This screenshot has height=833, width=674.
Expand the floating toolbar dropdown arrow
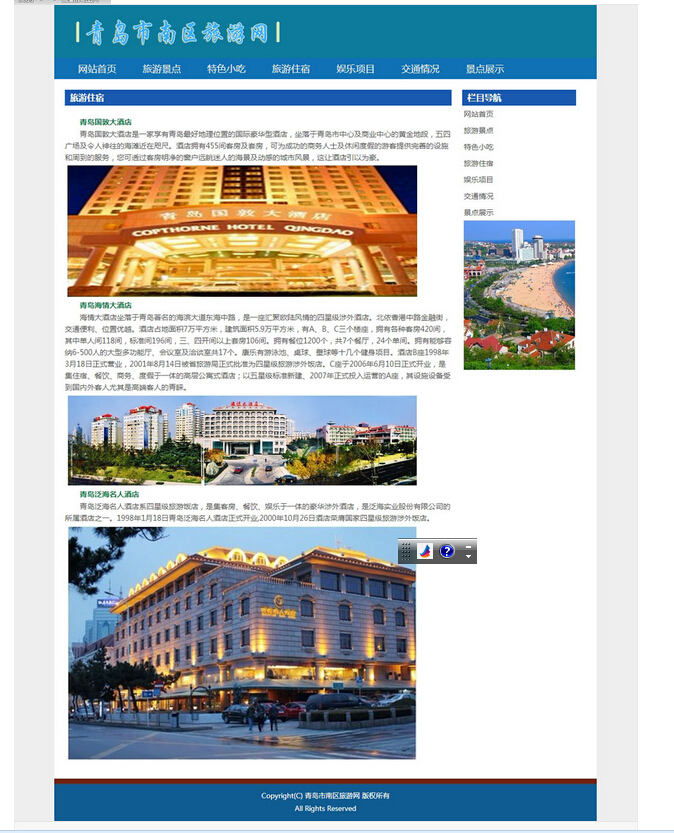click(x=468, y=556)
